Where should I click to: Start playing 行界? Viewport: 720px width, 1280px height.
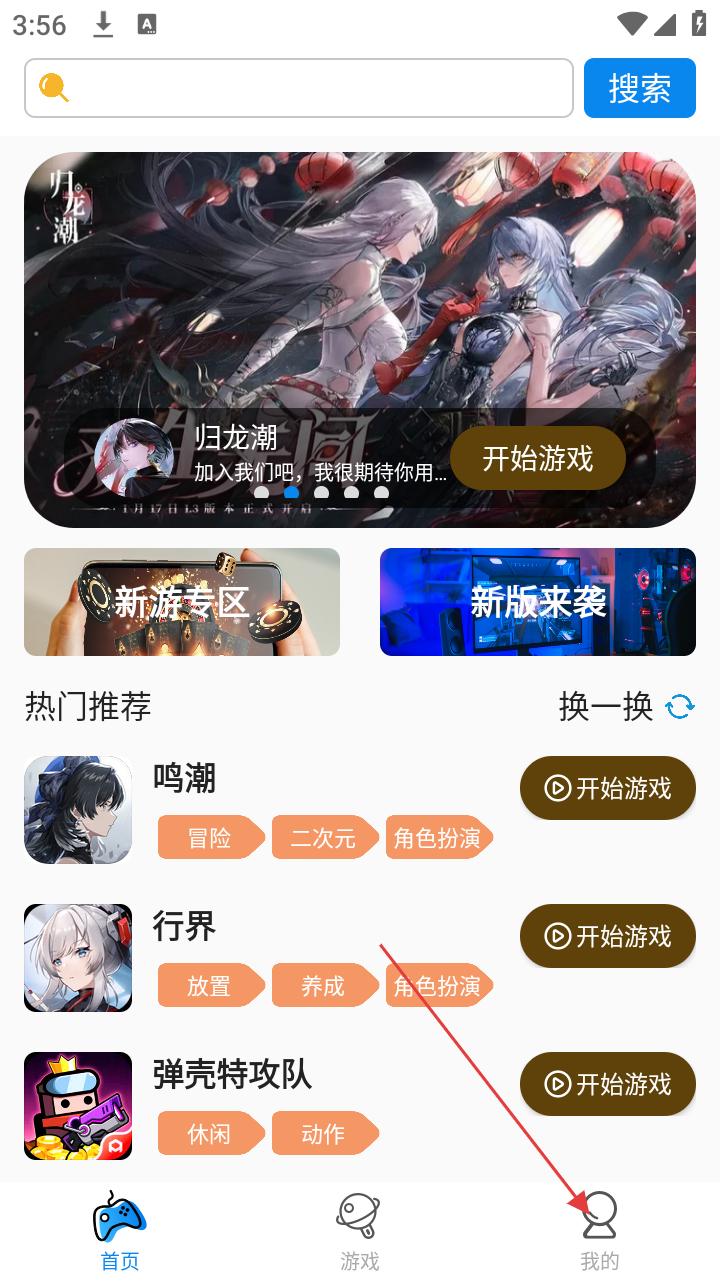pos(607,936)
